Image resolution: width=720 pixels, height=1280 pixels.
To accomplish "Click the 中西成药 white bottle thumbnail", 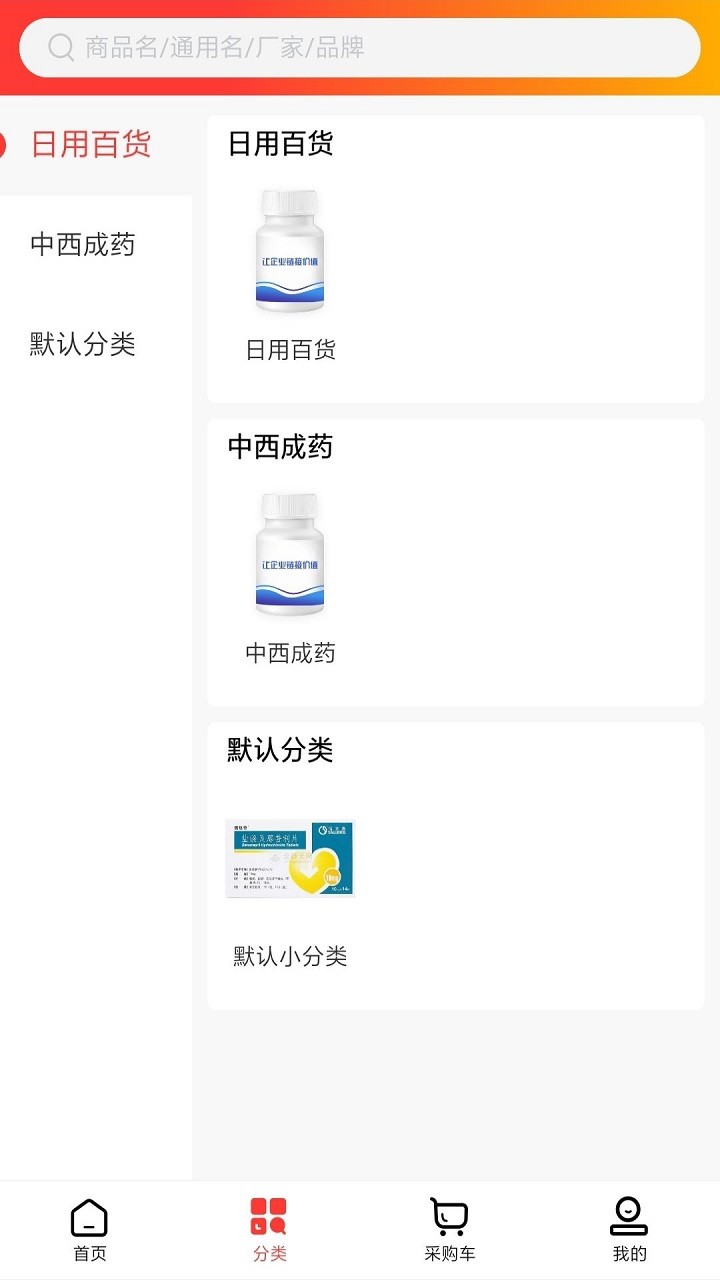I will point(291,555).
